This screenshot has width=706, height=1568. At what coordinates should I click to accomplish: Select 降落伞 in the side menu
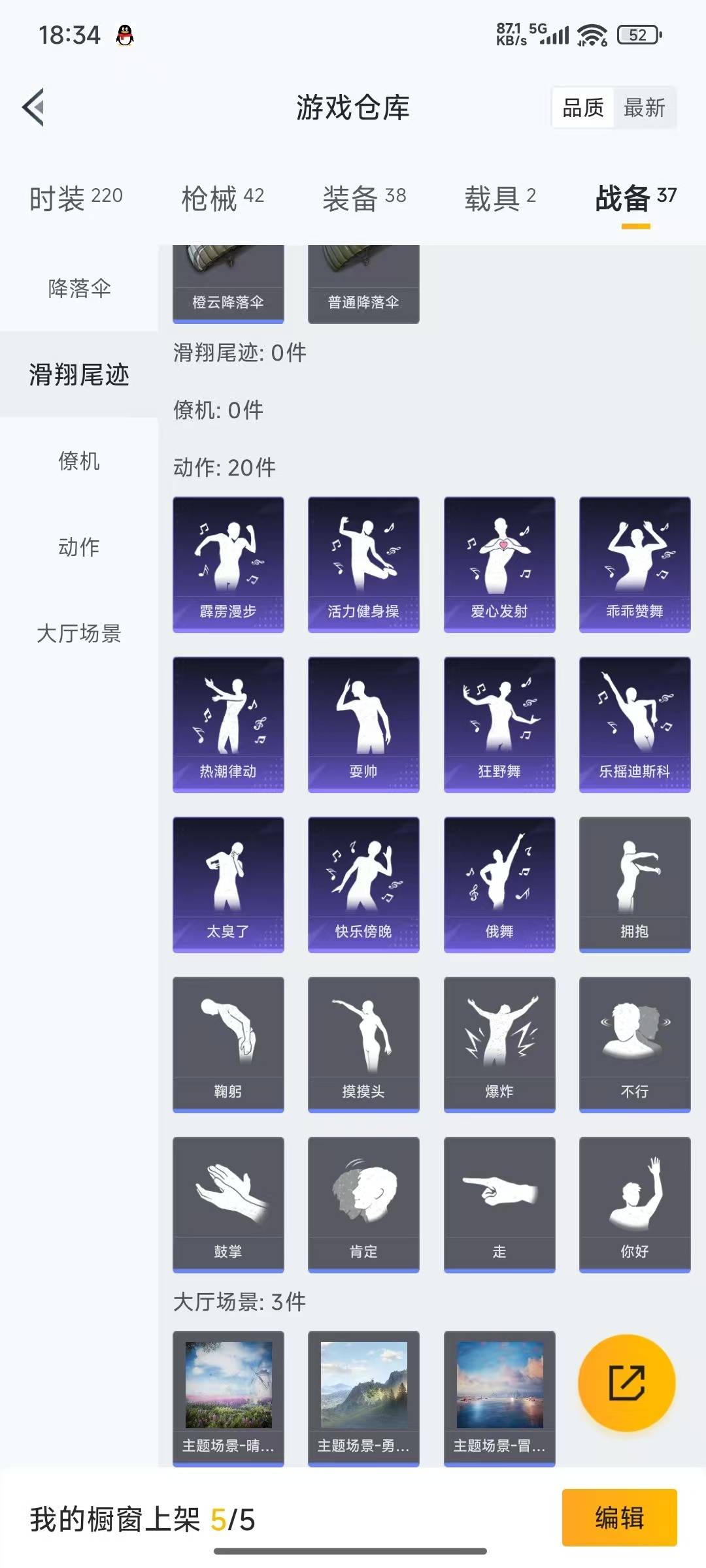(79, 288)
